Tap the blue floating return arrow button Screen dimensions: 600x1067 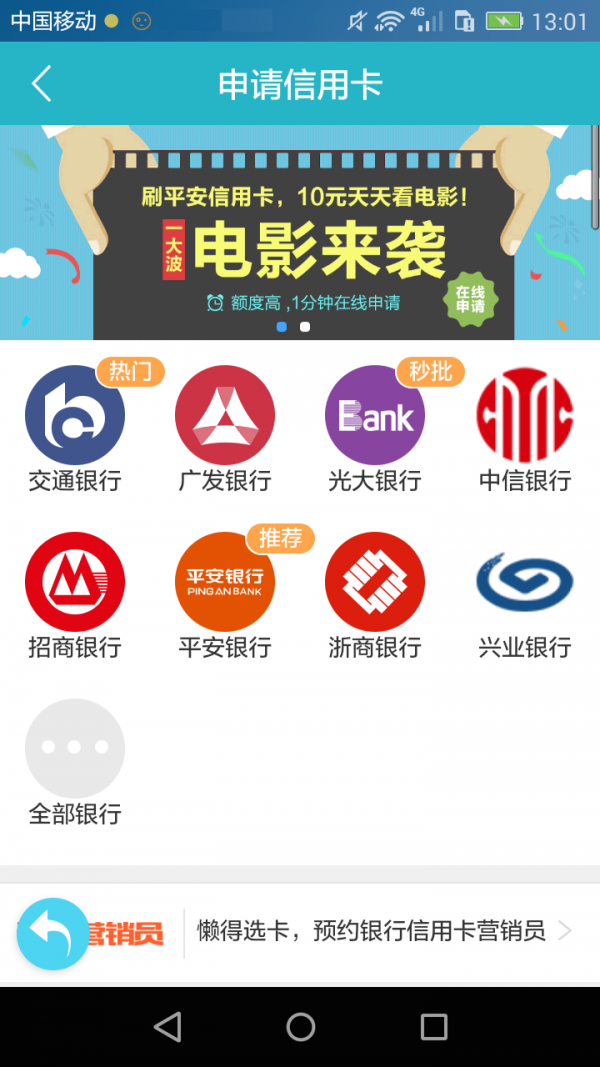pyautogui.click(x=53, y=934)
